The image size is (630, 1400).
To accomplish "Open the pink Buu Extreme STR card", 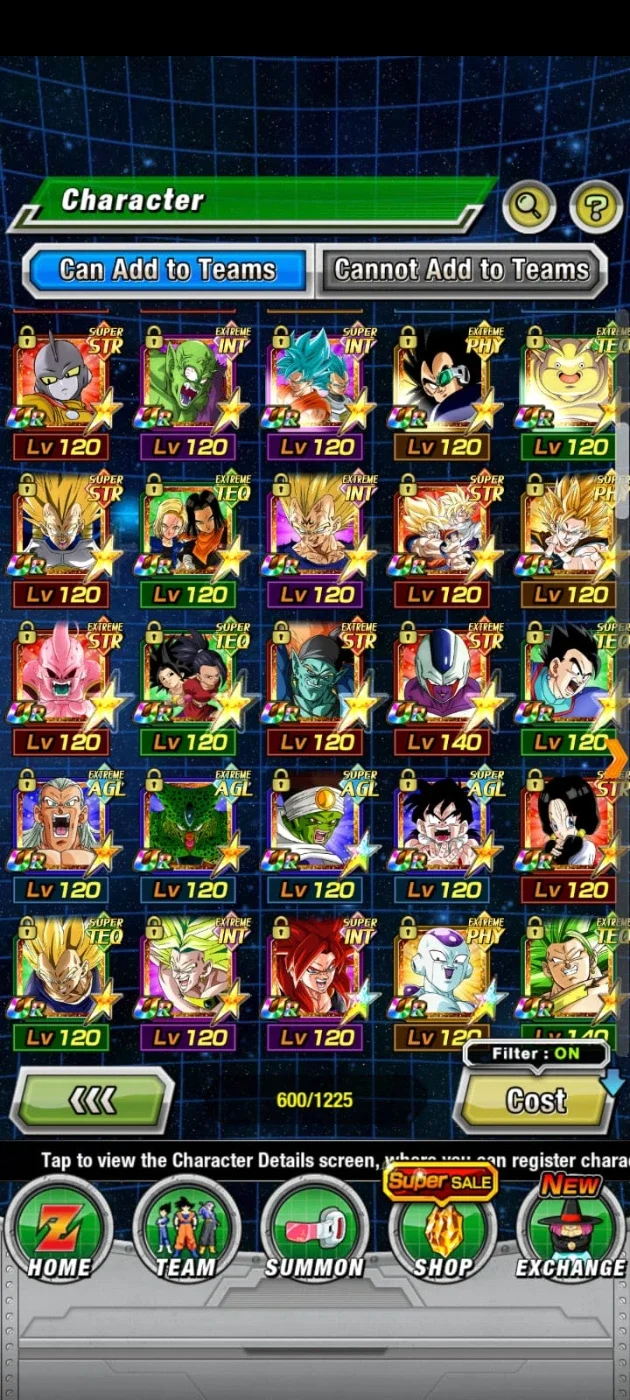I will pos(62,689).
